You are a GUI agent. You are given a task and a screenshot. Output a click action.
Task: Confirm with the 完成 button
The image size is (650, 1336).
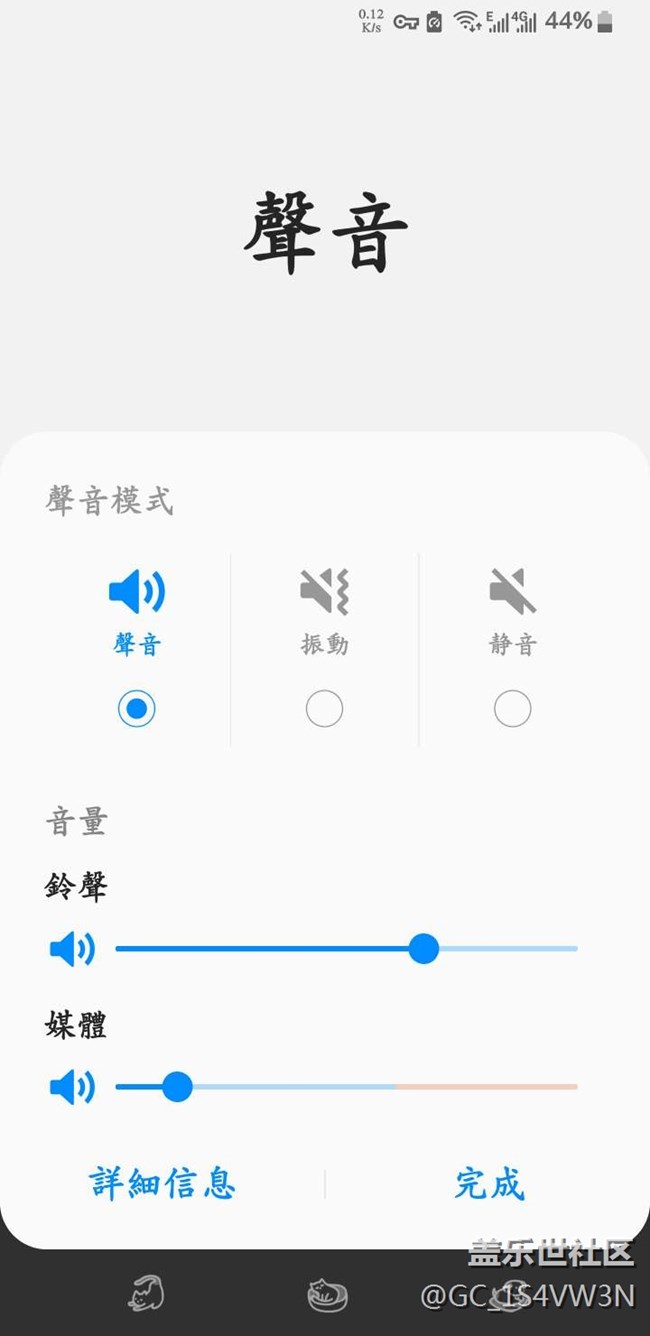click(x=489, y=1183)
